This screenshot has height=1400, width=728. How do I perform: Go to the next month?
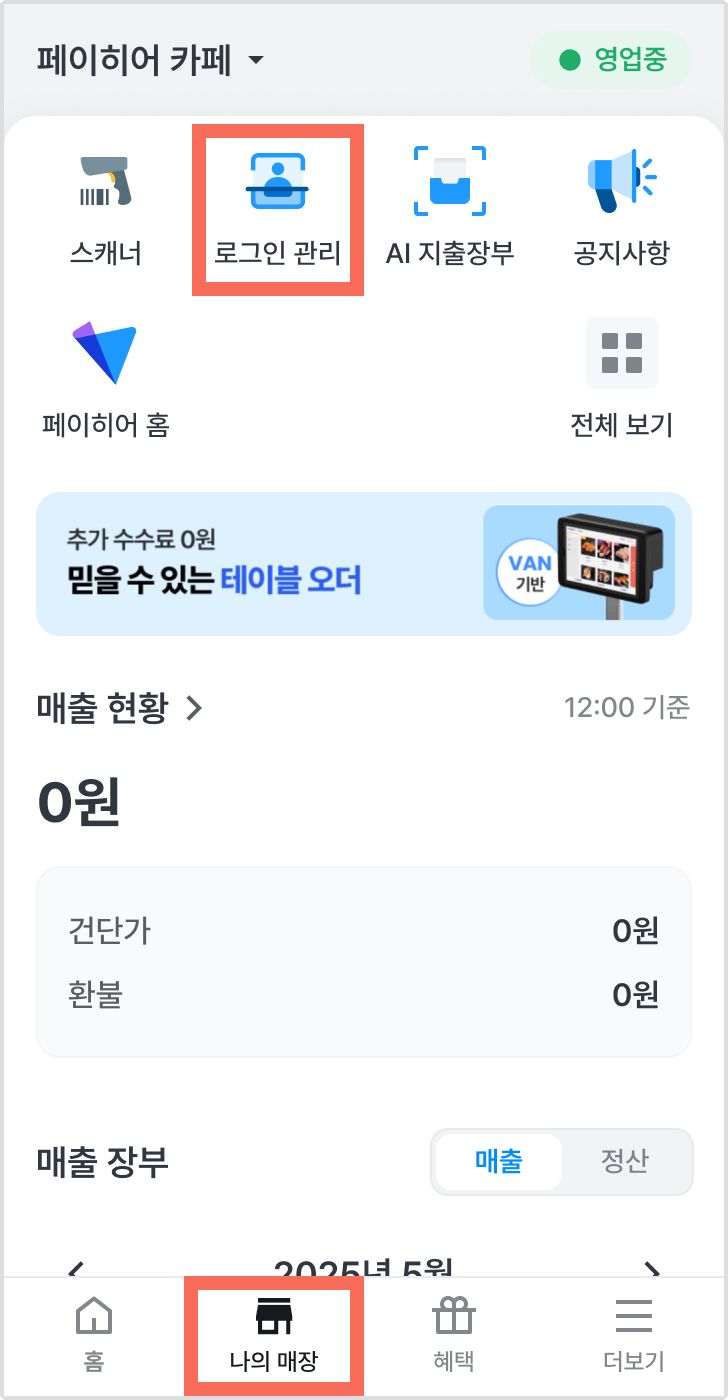(652, 1270)
